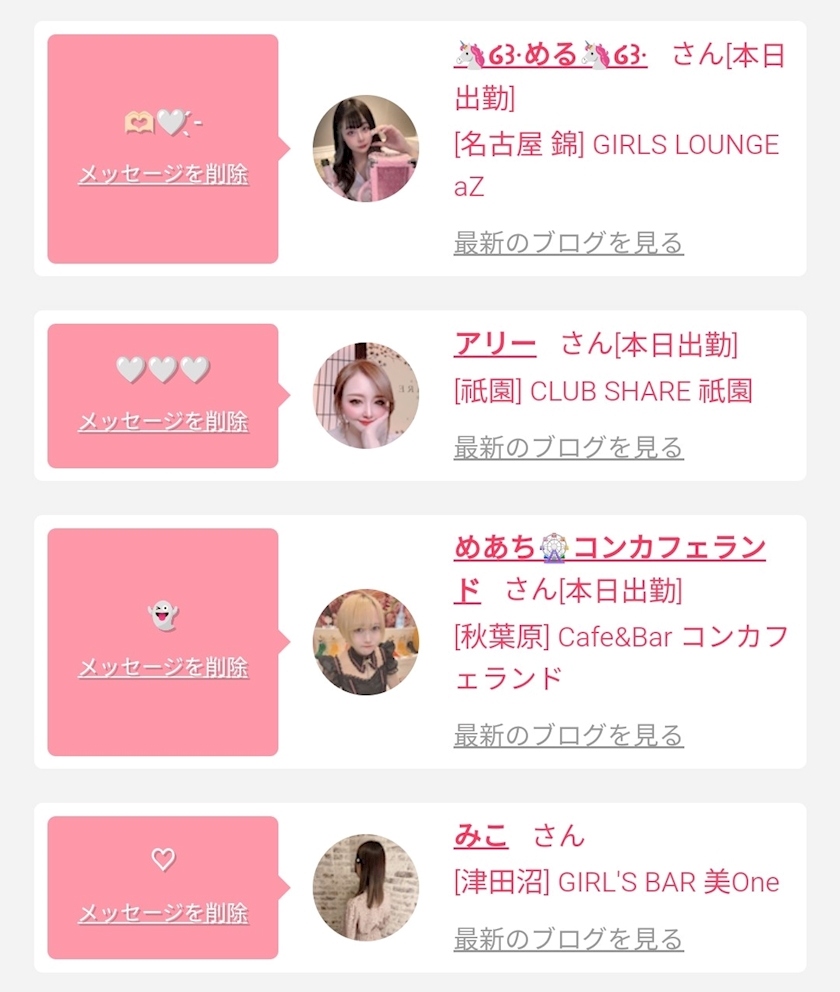View the latest blog of めあち

(568, 736)
